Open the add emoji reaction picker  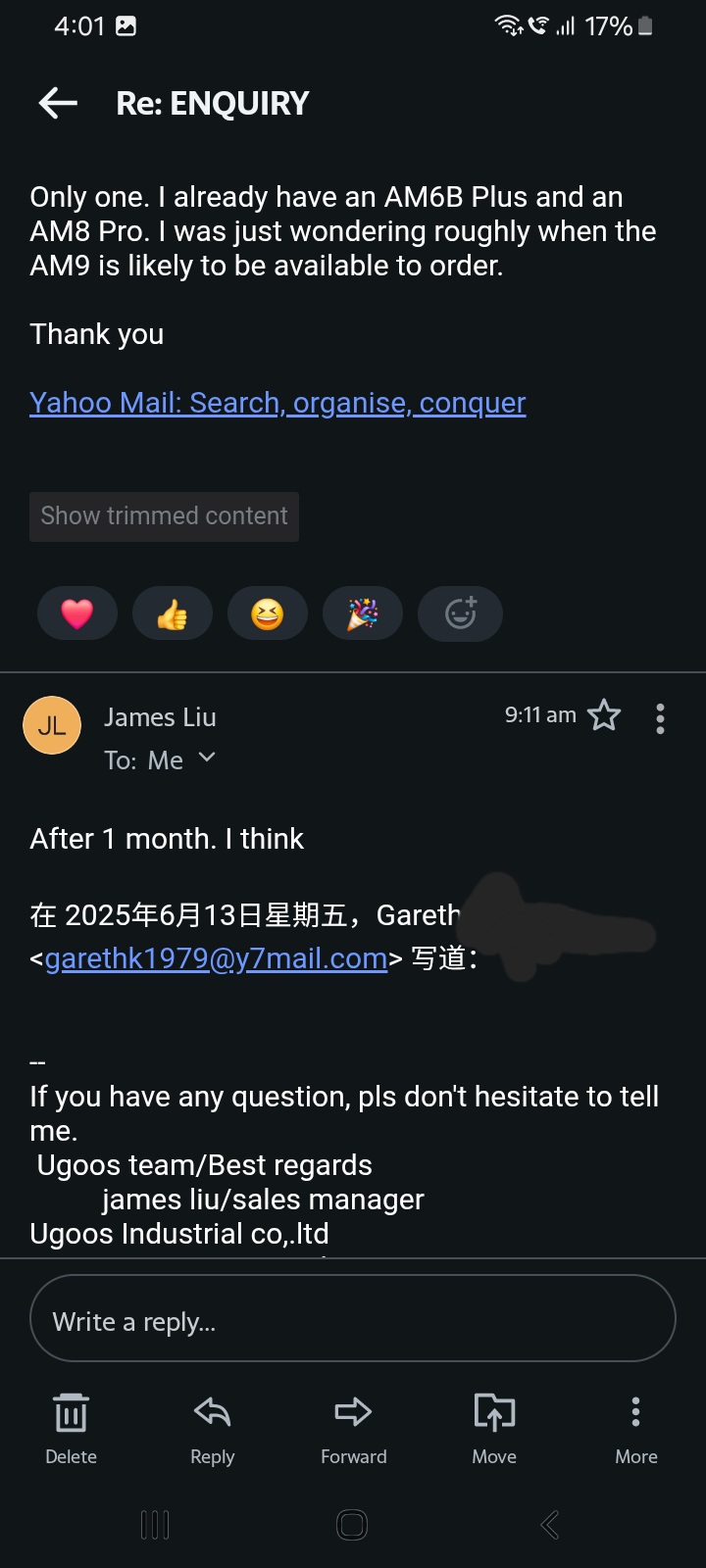click(460, 614)
